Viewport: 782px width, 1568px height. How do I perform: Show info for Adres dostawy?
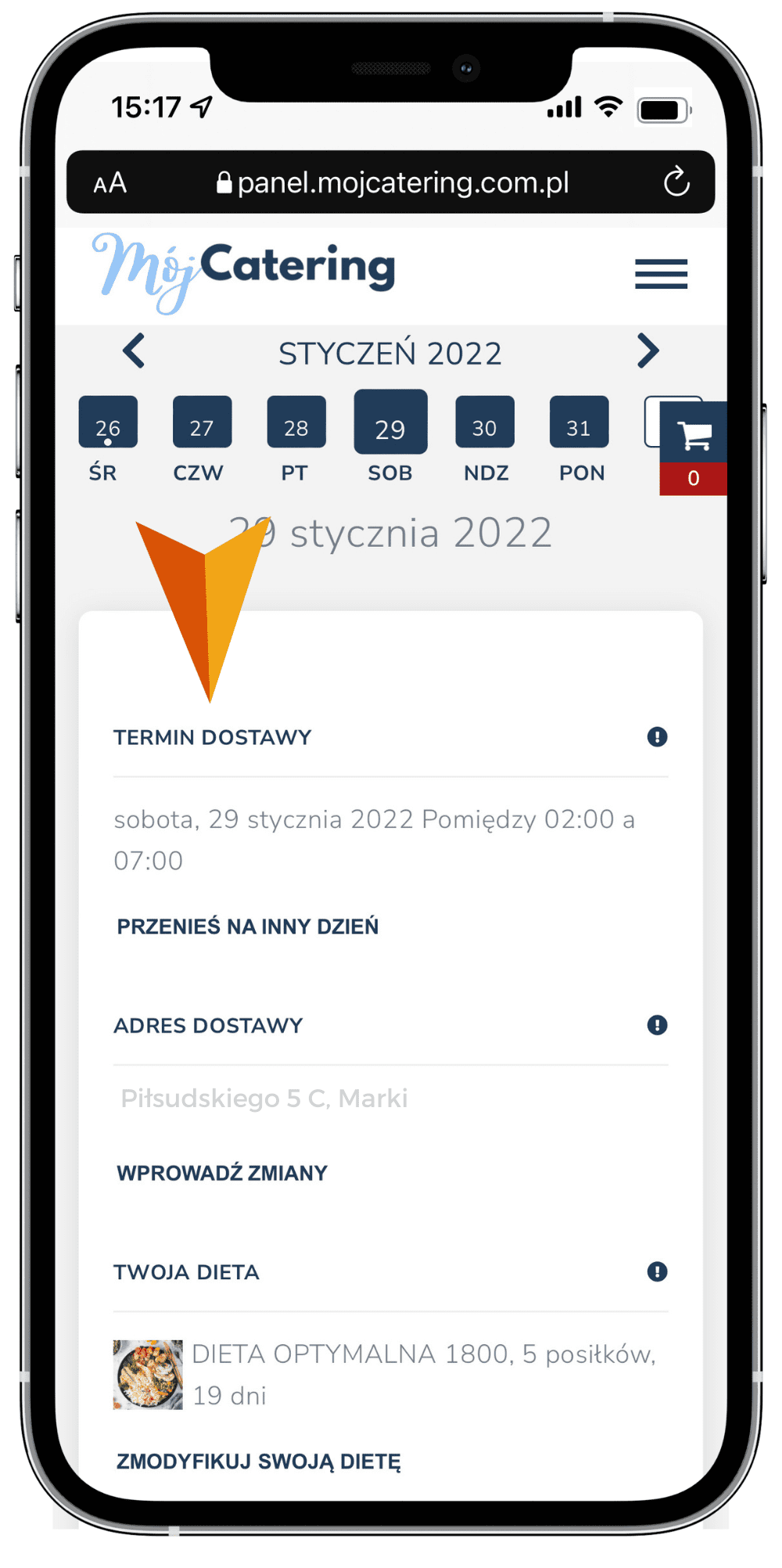(x=657, y=1025)
